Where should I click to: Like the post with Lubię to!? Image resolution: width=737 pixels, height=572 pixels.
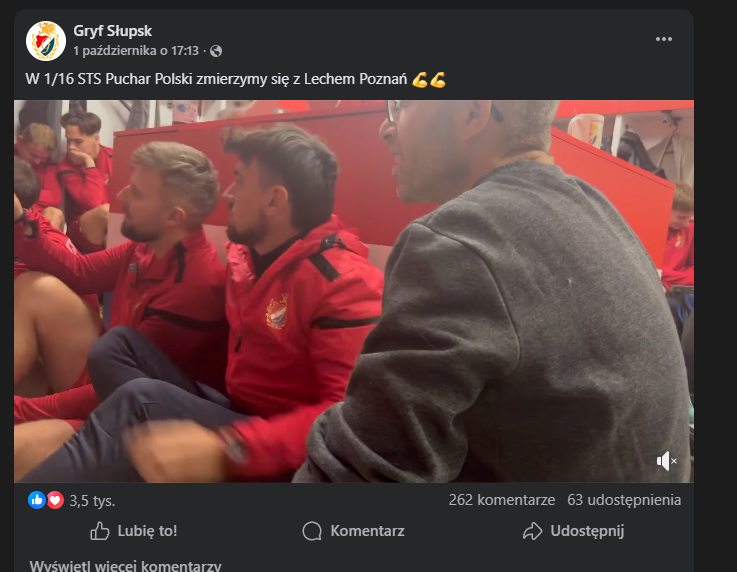pos(133,531)
